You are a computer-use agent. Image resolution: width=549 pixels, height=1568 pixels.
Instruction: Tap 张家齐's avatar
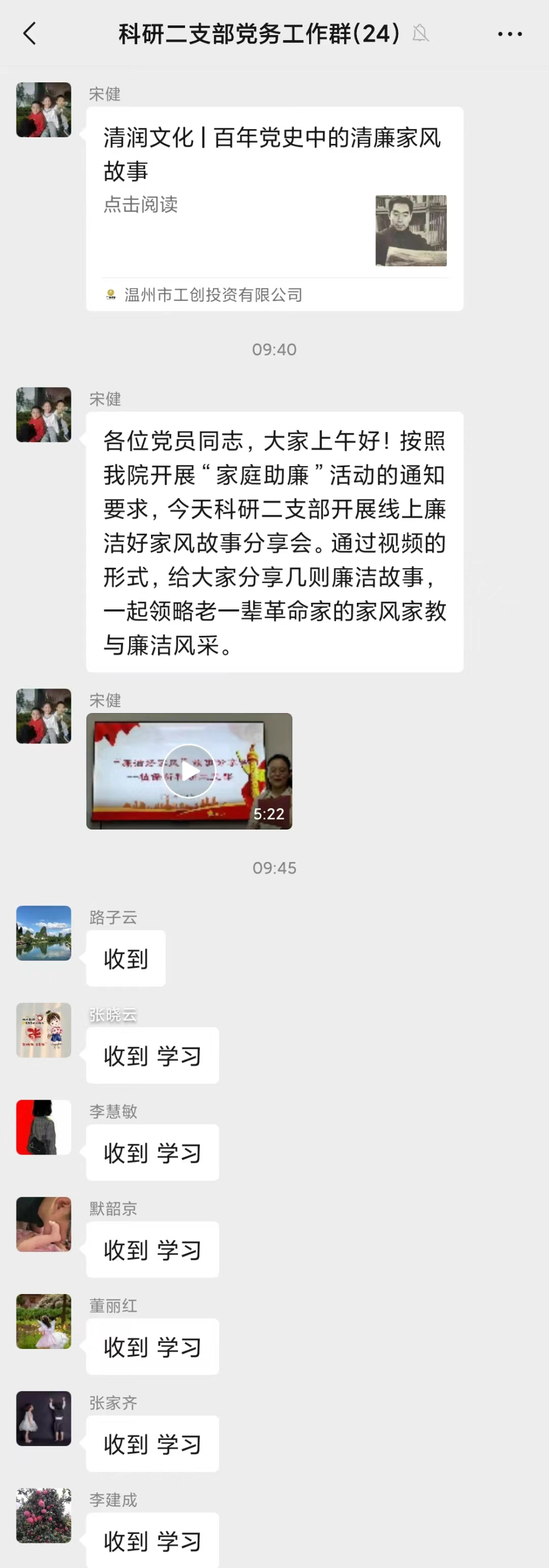(x=44, y=1418)
